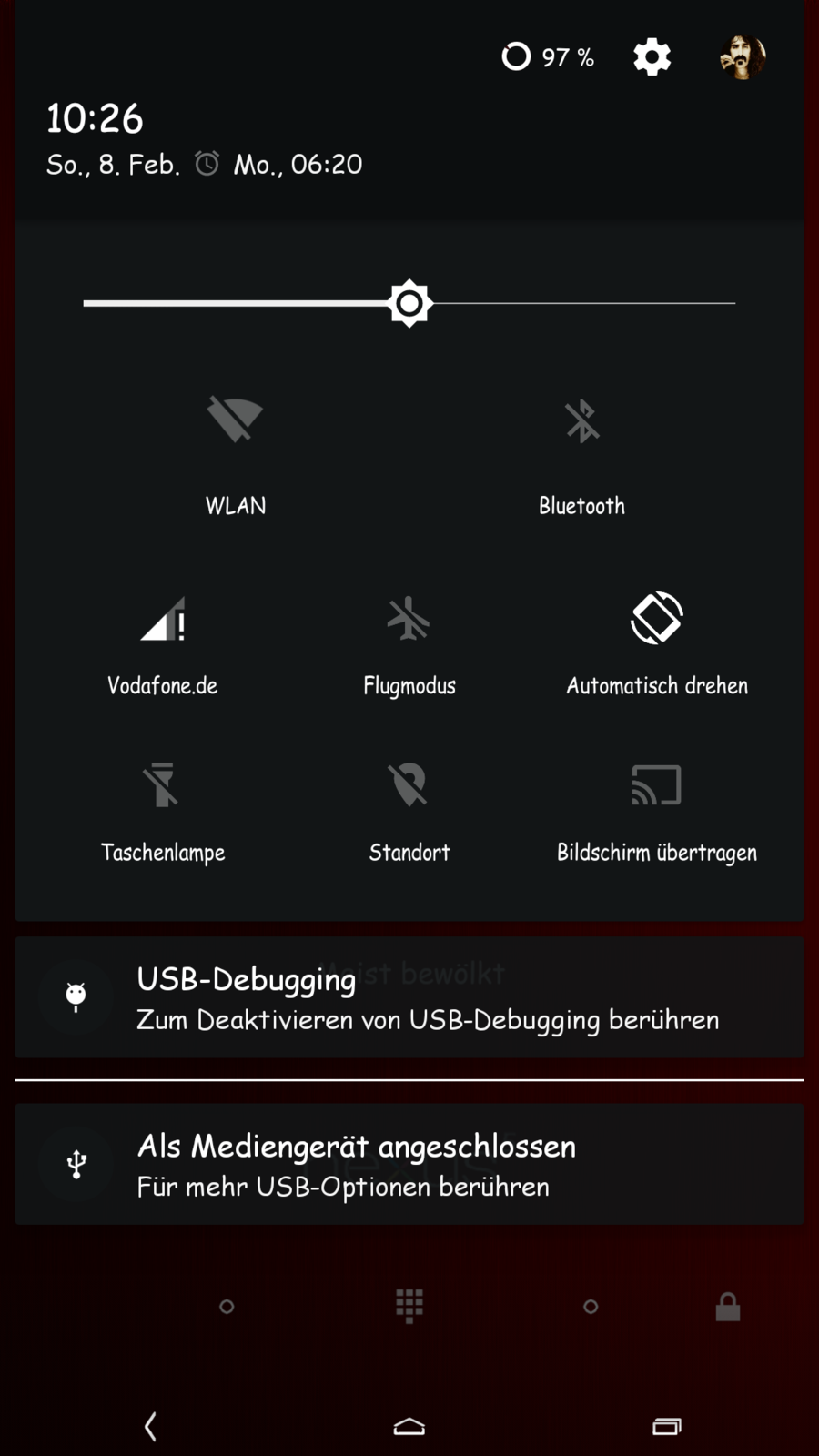This screenshot has width=819, height=1456.
Task: Open recent apps
Action: click(x=667, y=1426)
